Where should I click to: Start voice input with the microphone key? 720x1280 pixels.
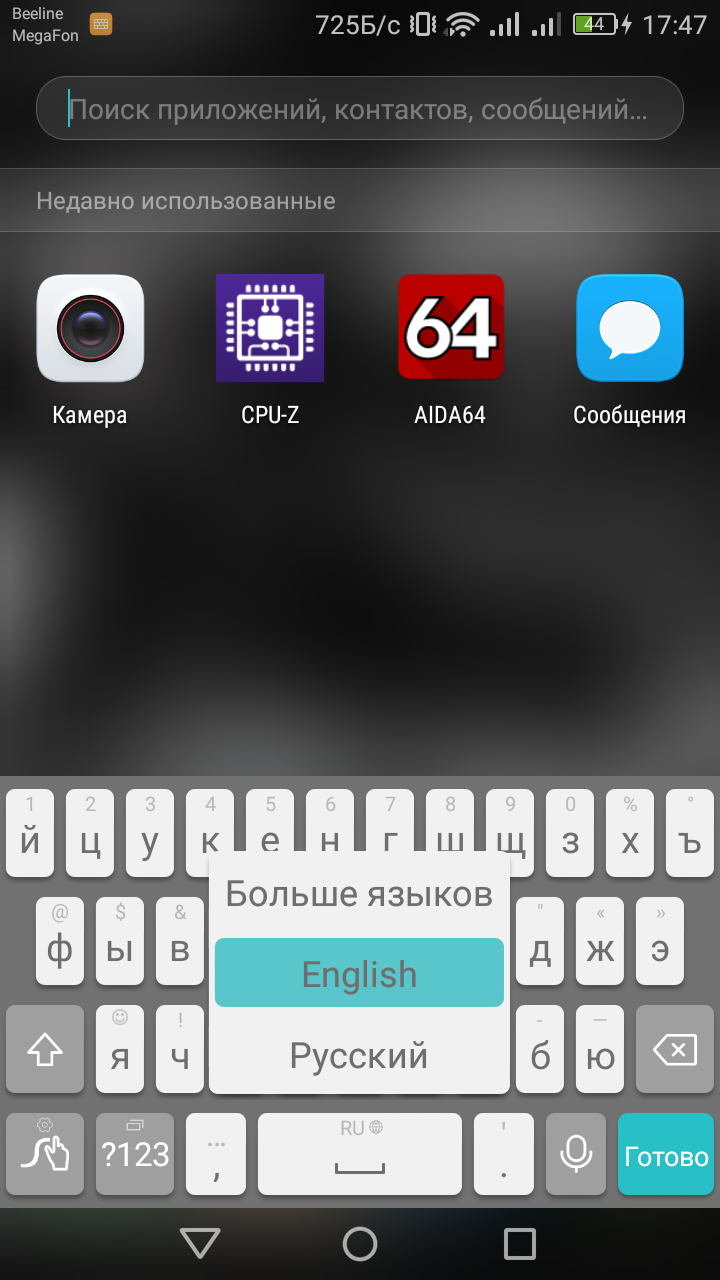[575, 1155]
